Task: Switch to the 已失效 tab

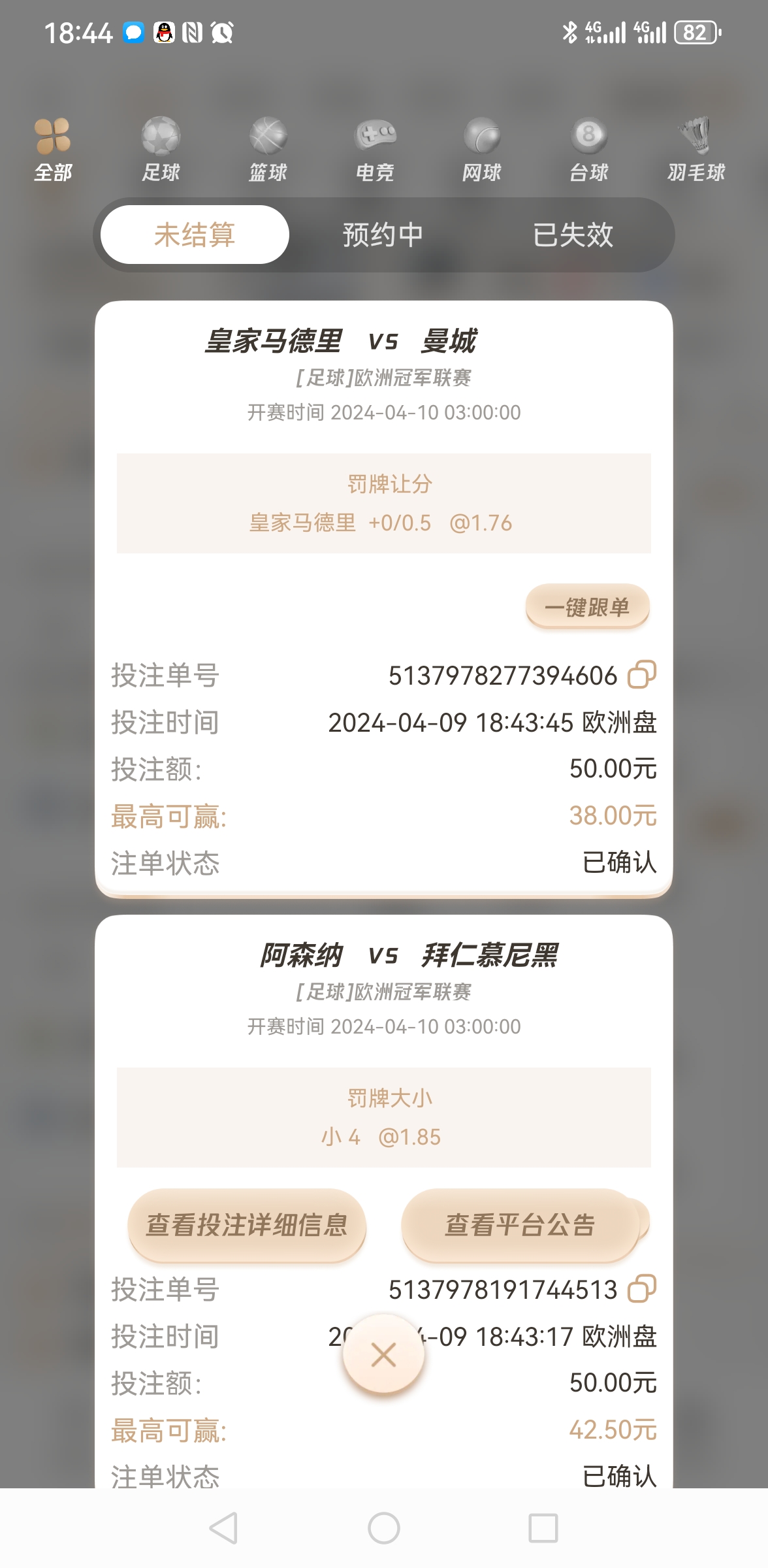Action: coord(573,235)
